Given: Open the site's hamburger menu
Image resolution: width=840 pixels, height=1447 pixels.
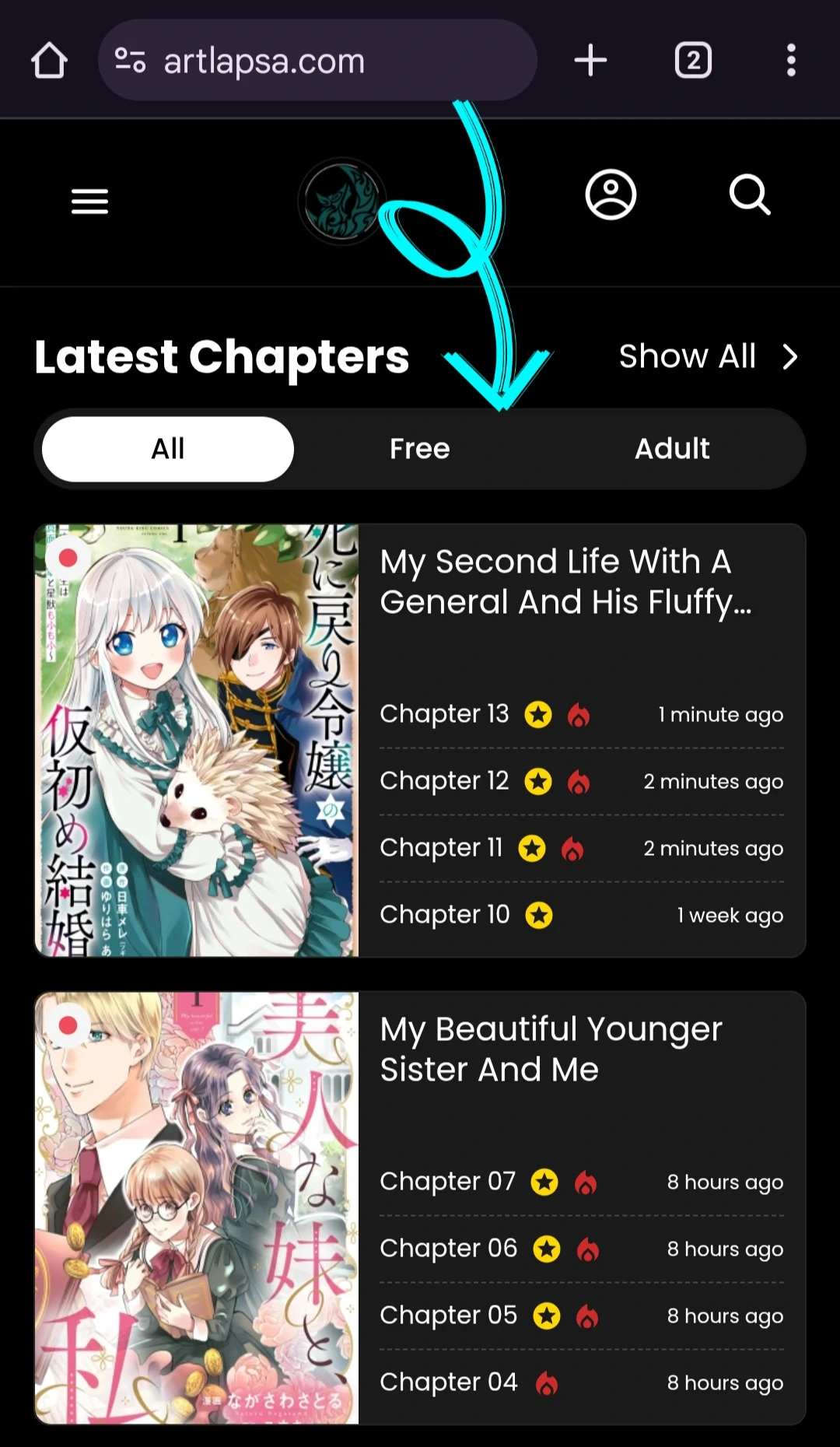Looking at the screenshot, I should click(89, 201).
